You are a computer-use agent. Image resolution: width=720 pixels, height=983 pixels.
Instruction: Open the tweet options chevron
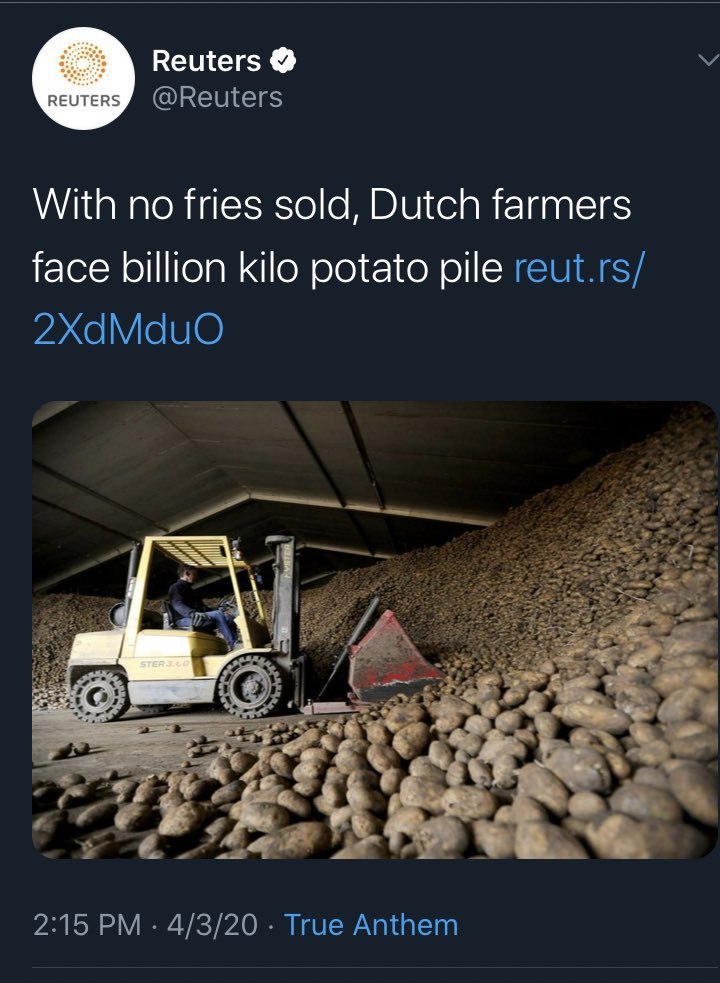pos(706,62)
